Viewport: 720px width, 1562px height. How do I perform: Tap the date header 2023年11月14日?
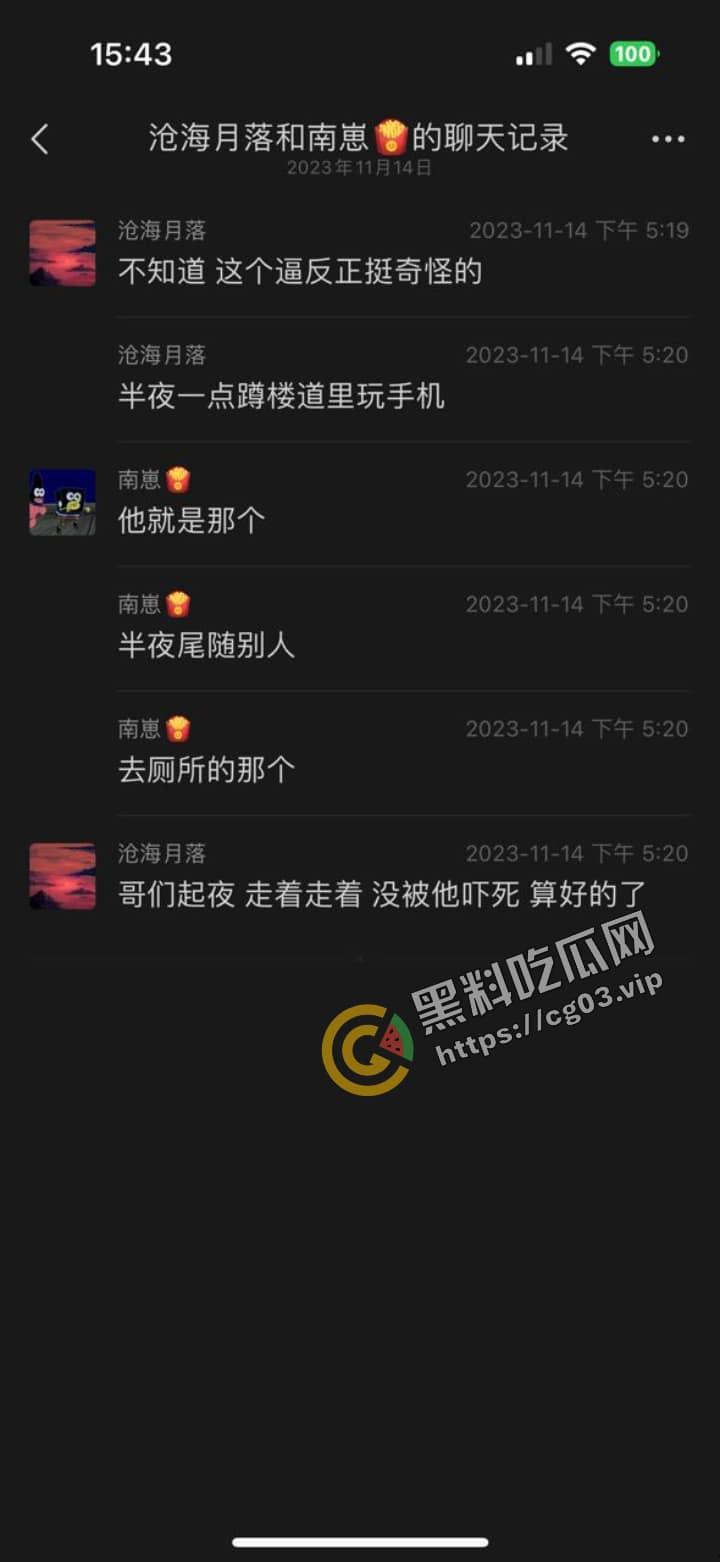tap(360, 170)
